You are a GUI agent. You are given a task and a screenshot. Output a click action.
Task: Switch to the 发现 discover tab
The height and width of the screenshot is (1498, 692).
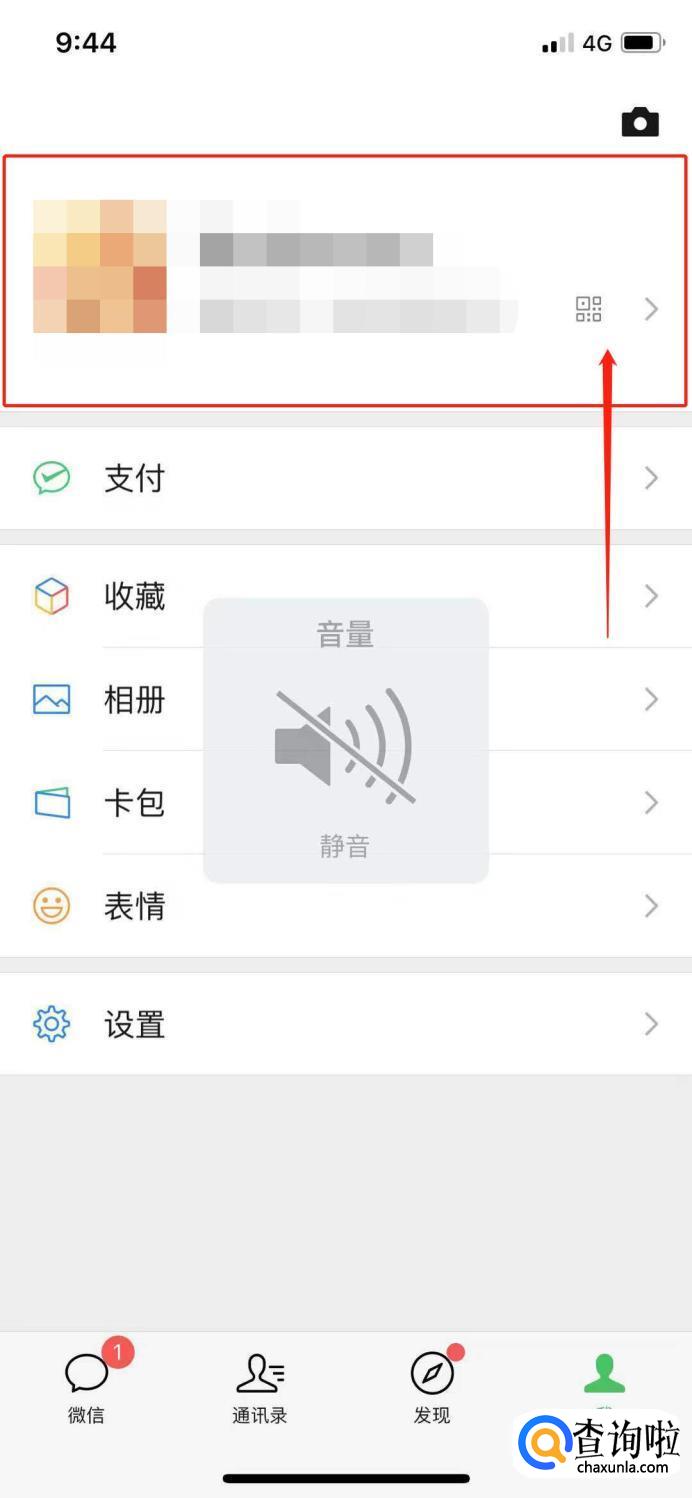432,1386
